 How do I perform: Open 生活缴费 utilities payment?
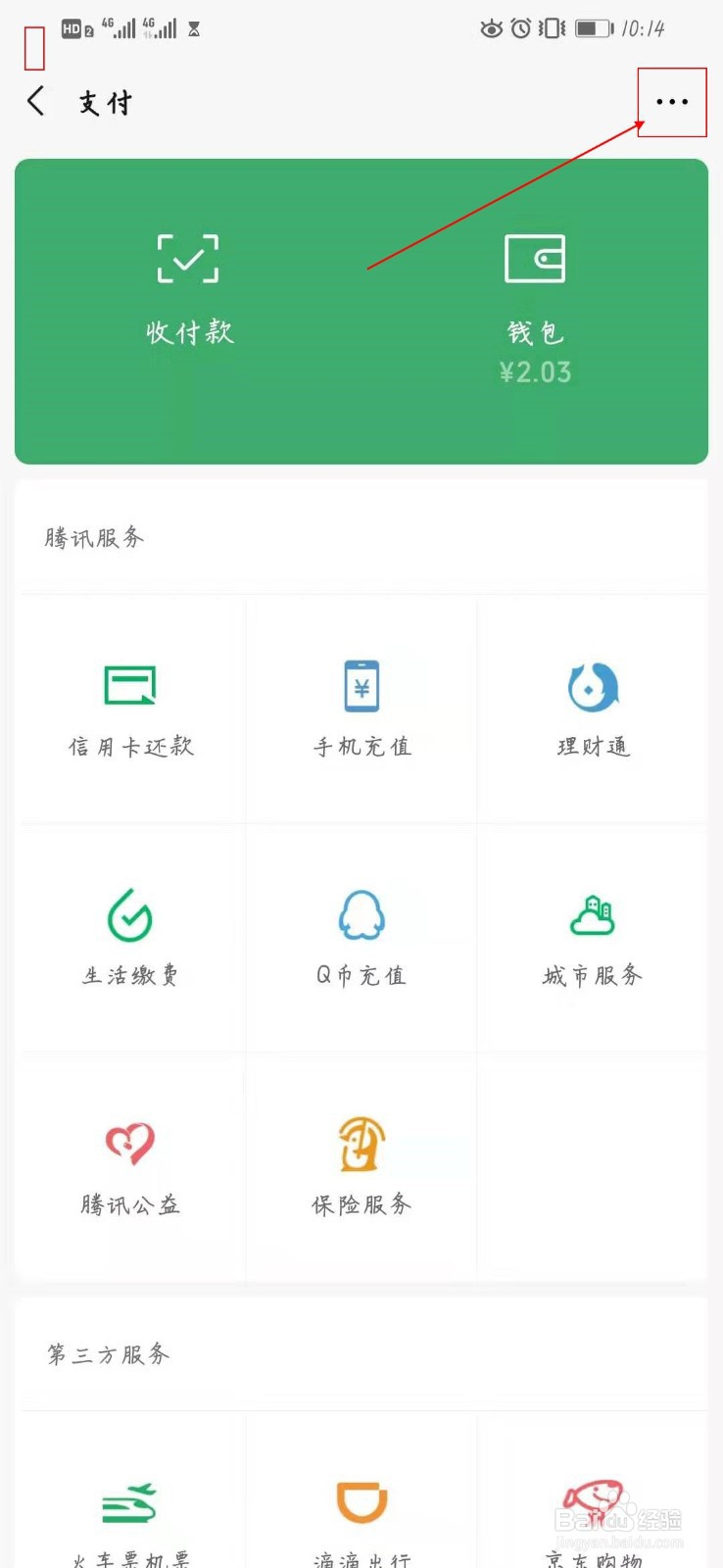pos(129,936)
